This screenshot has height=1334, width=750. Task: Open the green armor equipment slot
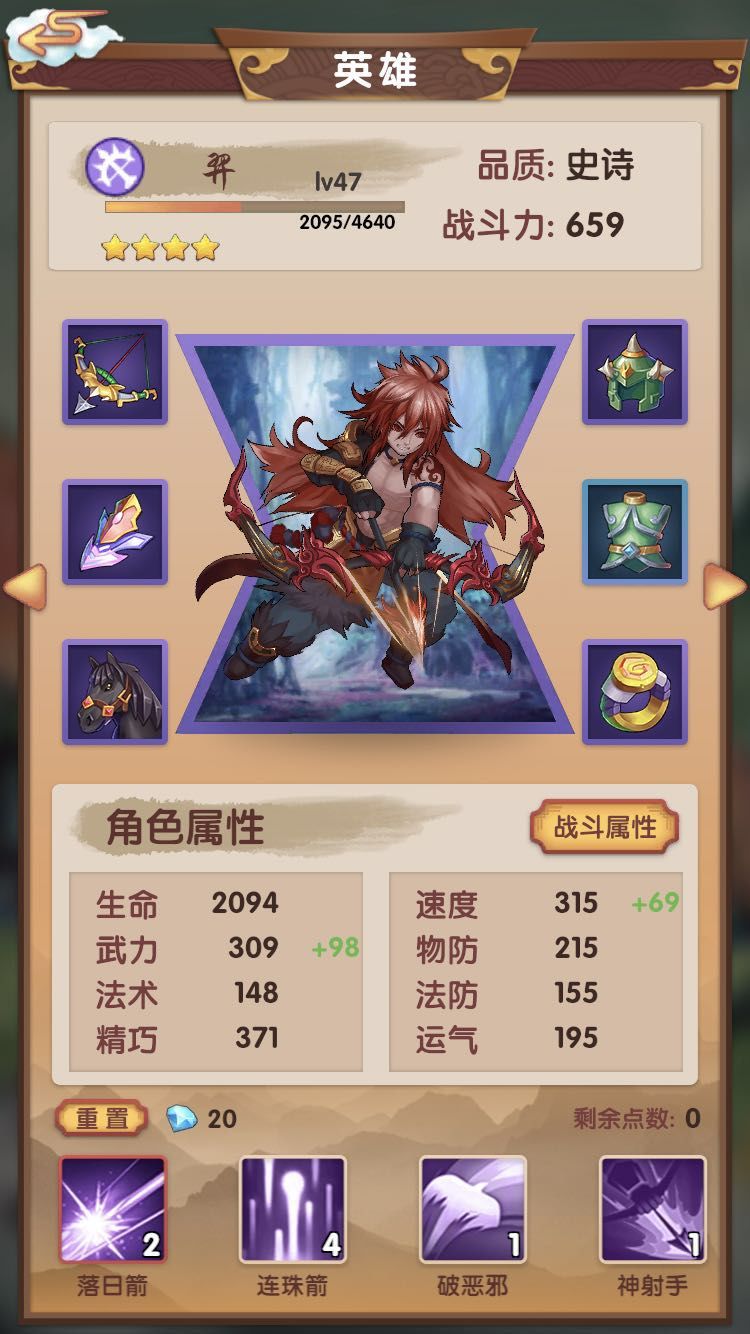point(635,532)
